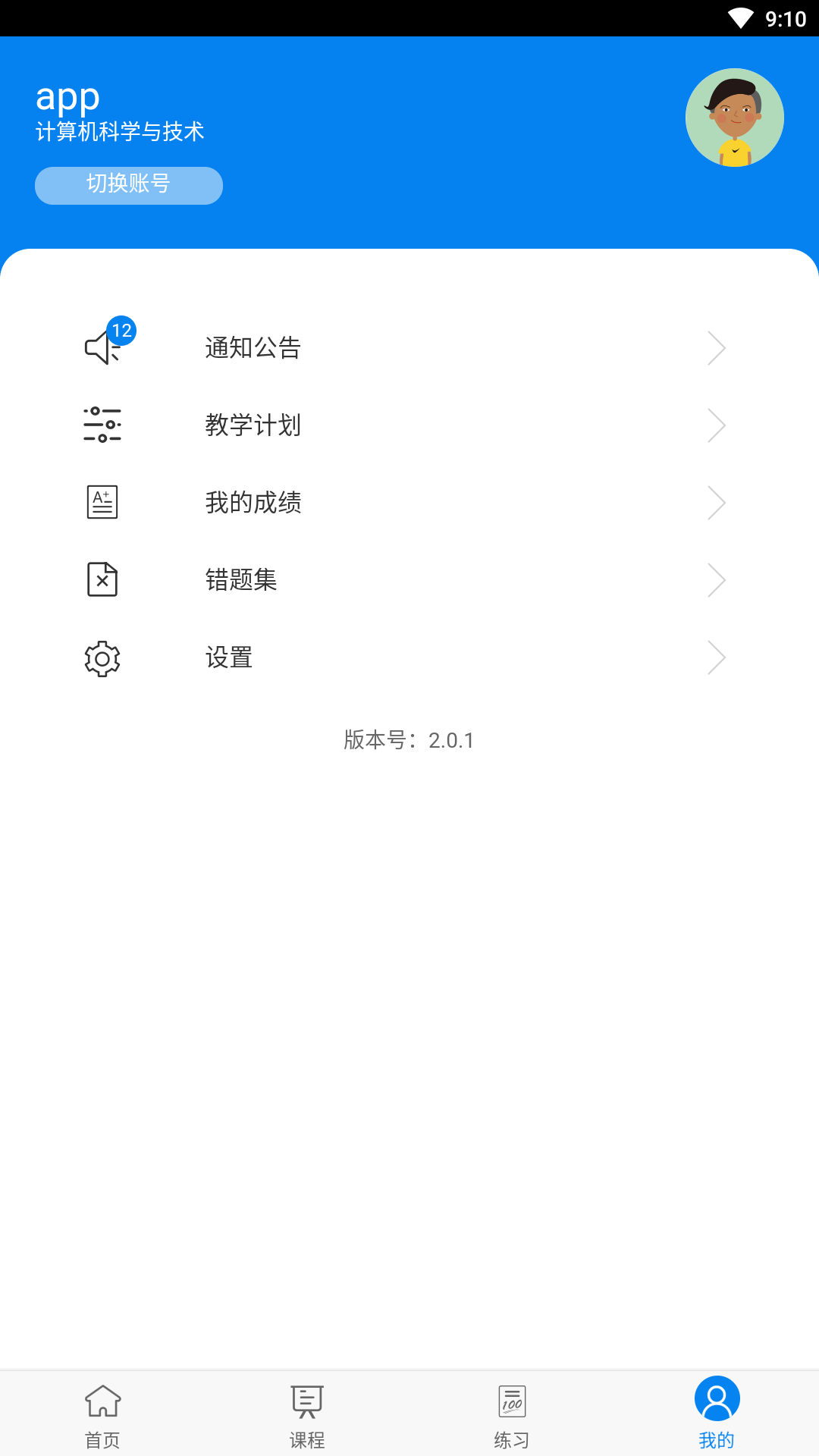Screen dimensions: 819x1456
Task: Expand 通知公告 using its right chevron
Action: pos(716,348)
